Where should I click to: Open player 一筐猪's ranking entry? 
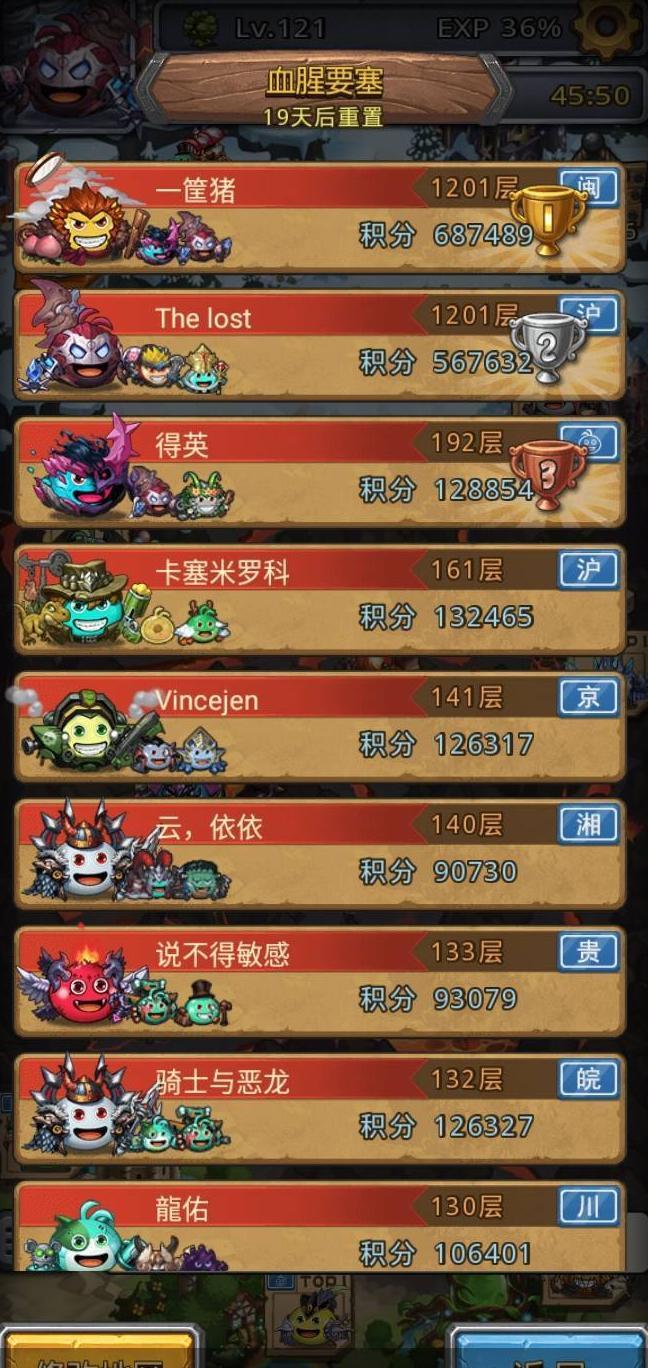pyautogui.click(x=320, y=217)
